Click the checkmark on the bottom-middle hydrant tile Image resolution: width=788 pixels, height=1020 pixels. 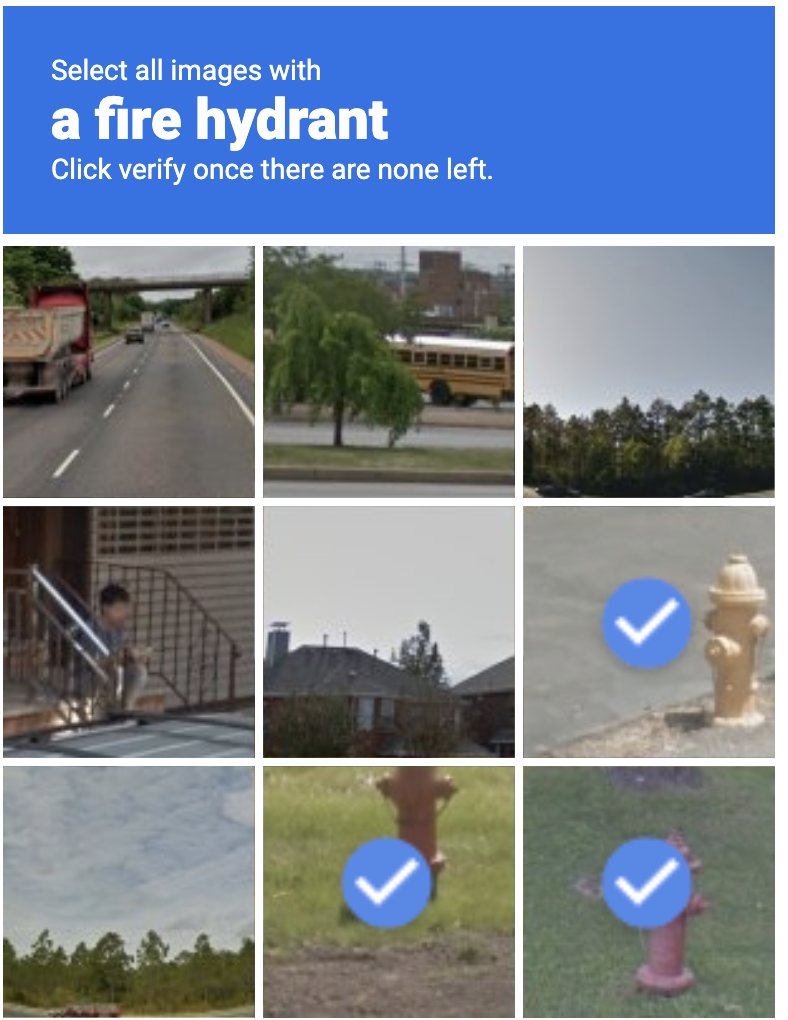point(388,880)
